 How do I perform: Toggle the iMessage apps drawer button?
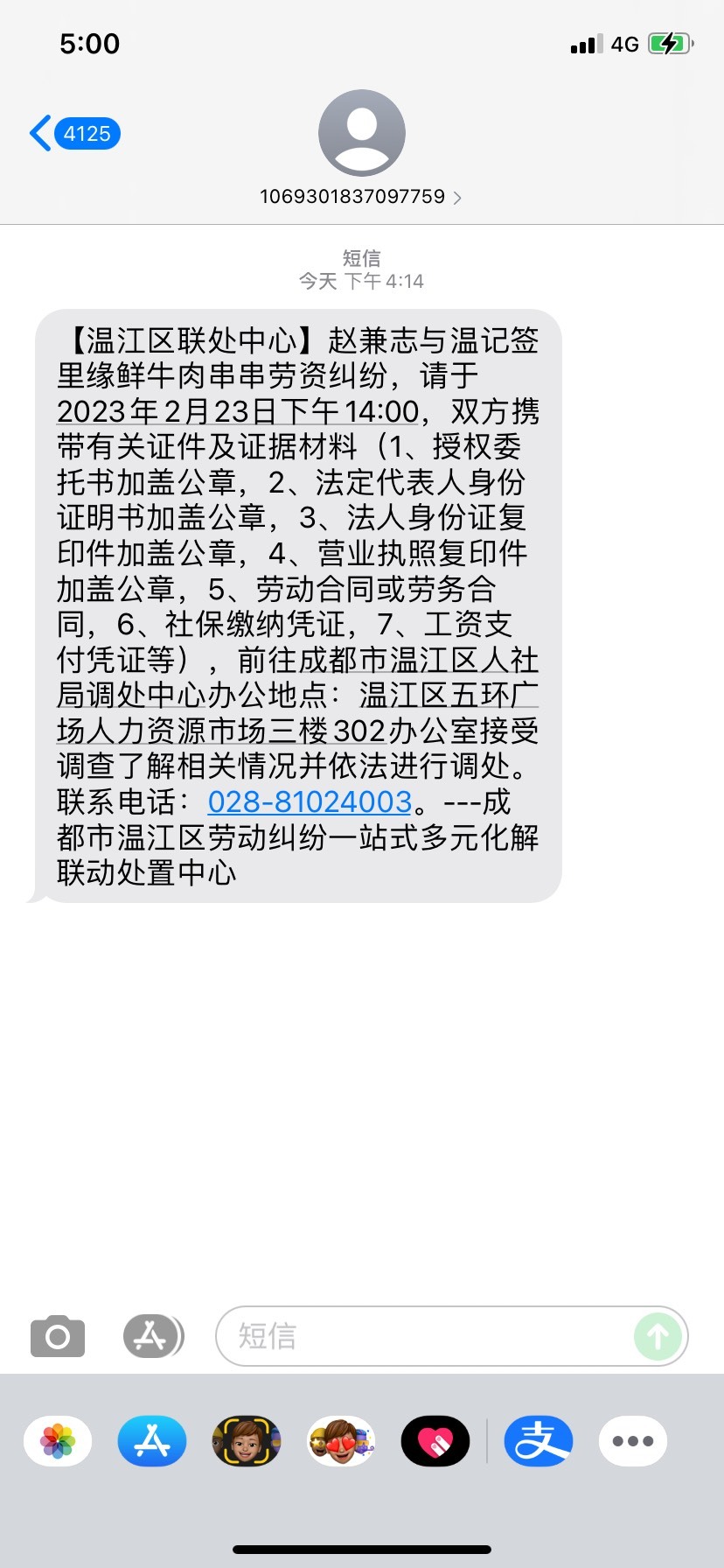153,1336
